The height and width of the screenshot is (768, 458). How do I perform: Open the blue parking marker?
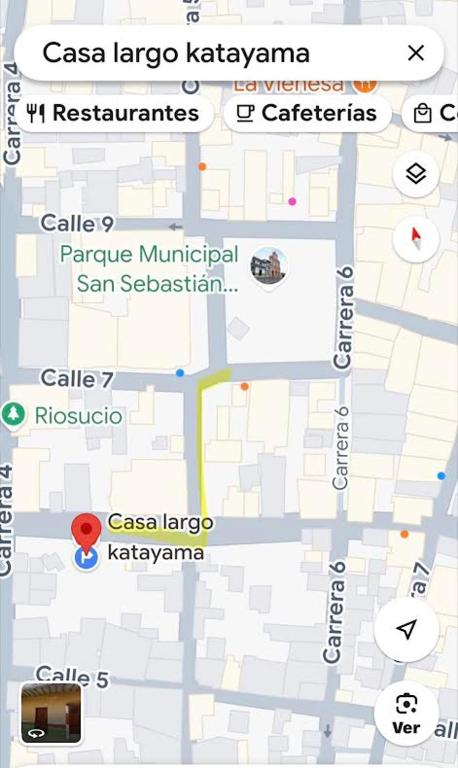point(86,558)
